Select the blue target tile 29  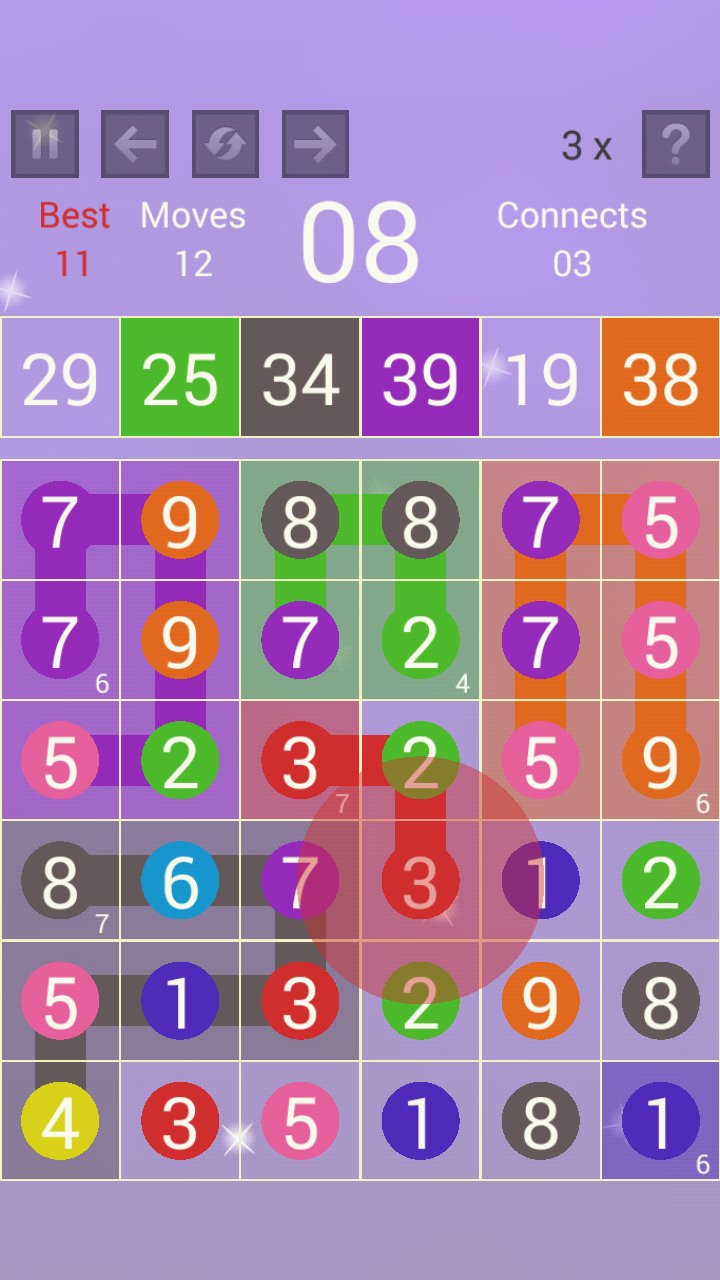[x=60, y=377]
